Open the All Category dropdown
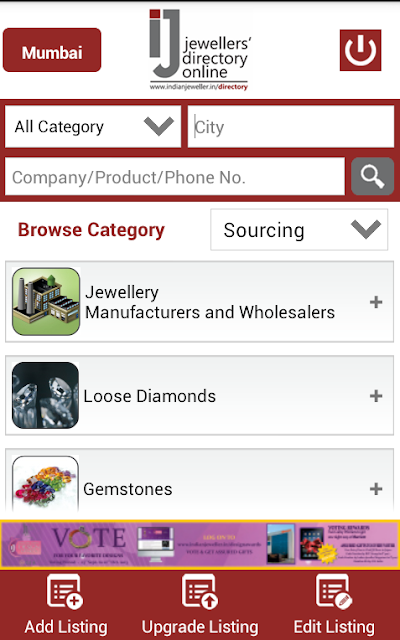The width and height of the screenshot is (400, 640). click(x=93, y=127)
